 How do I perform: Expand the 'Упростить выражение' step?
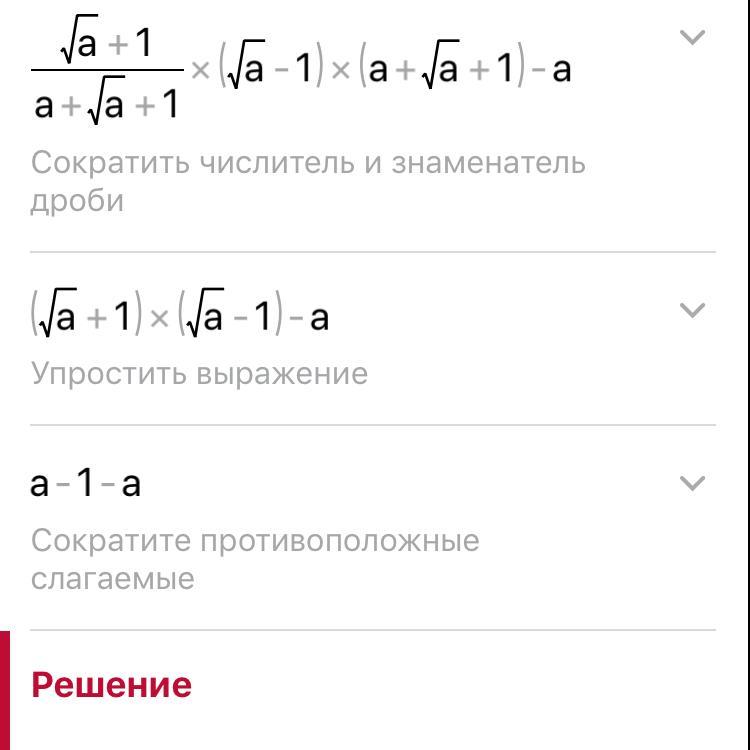tap(692, 310)
